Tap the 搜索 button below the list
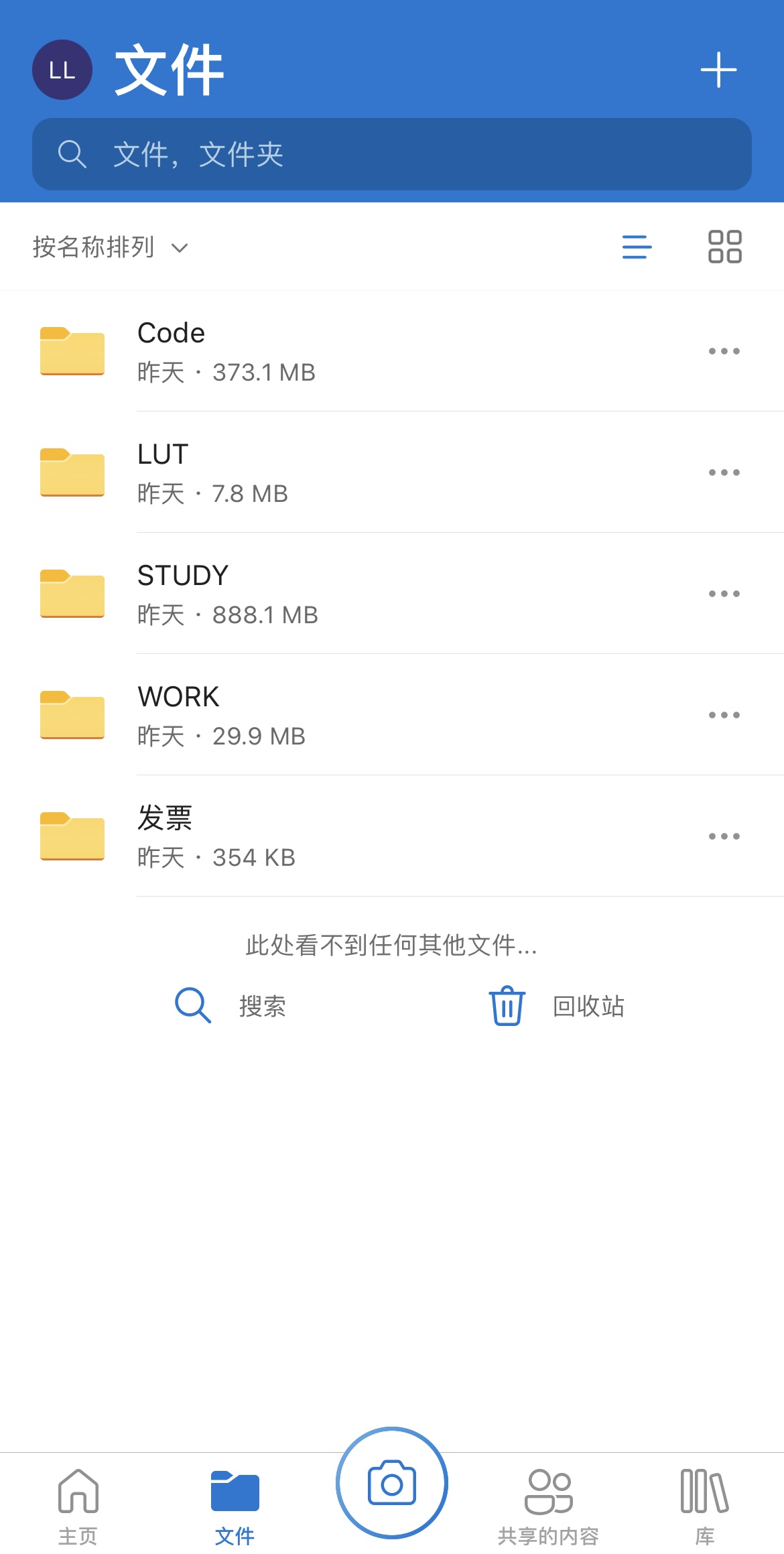The image size is (784, 1554). (231, 1006)
